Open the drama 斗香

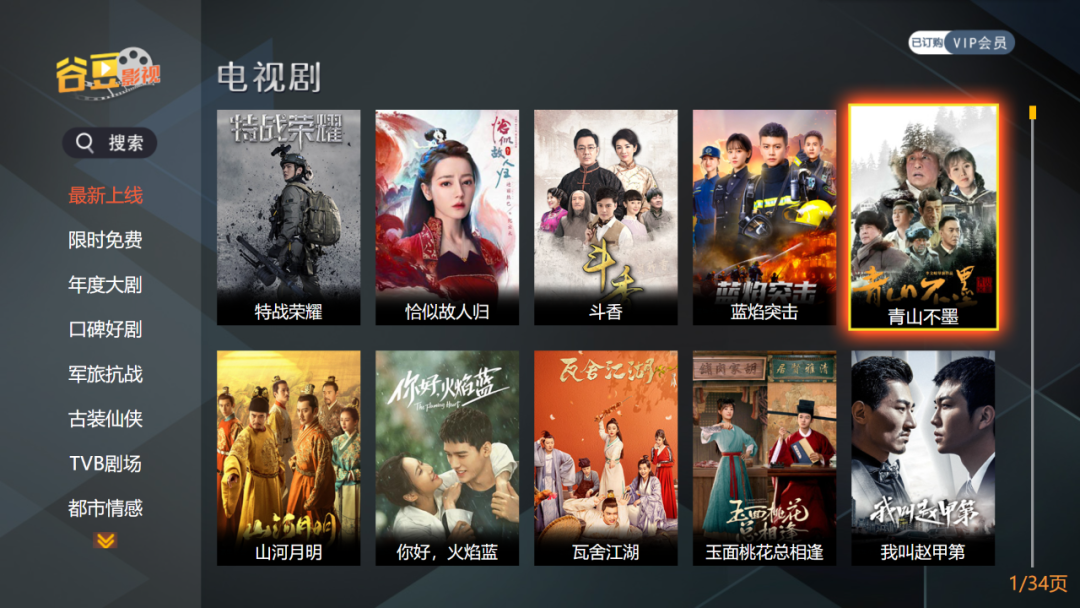(x=605, y=217)
